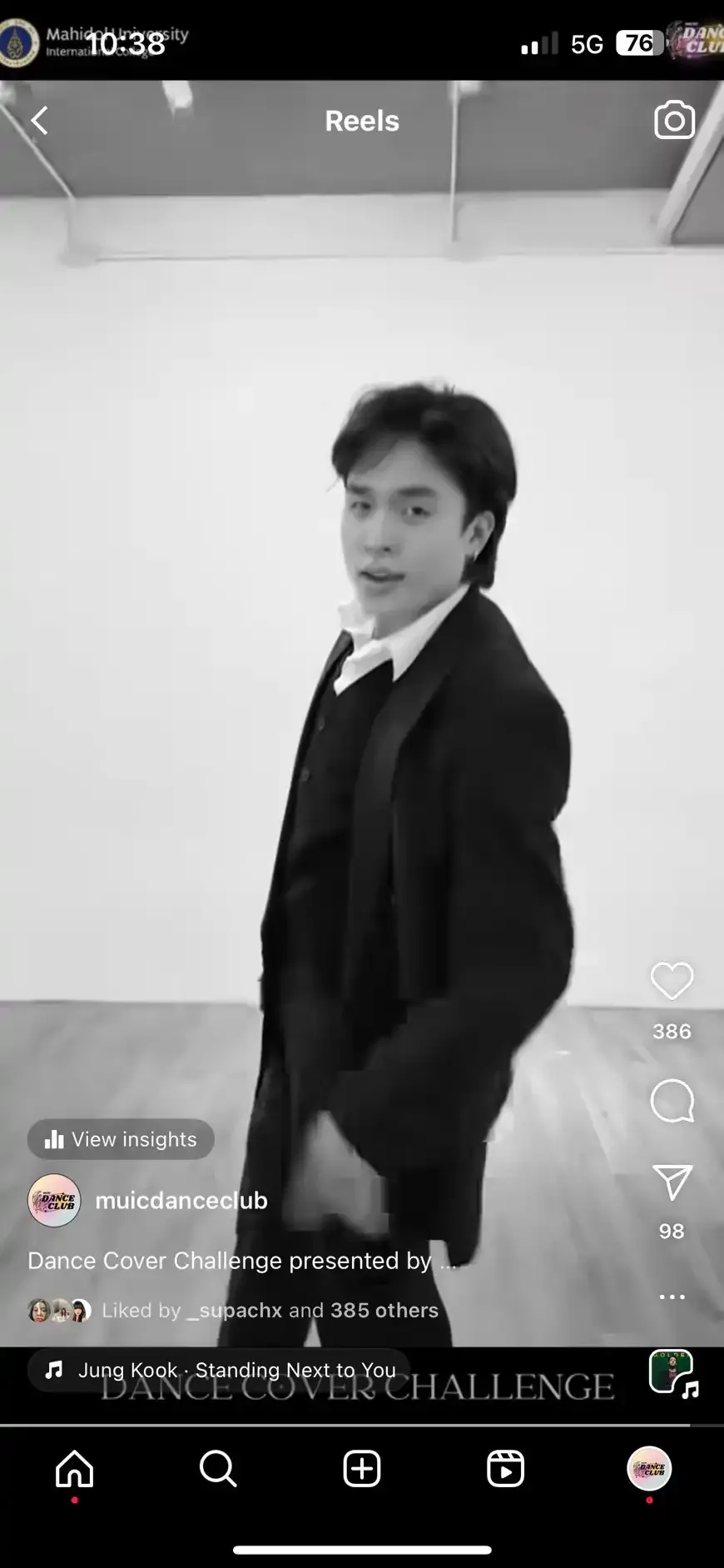Open the camera to create a reel
Viewport: 724px width, 1568px height.
[674, 121]
